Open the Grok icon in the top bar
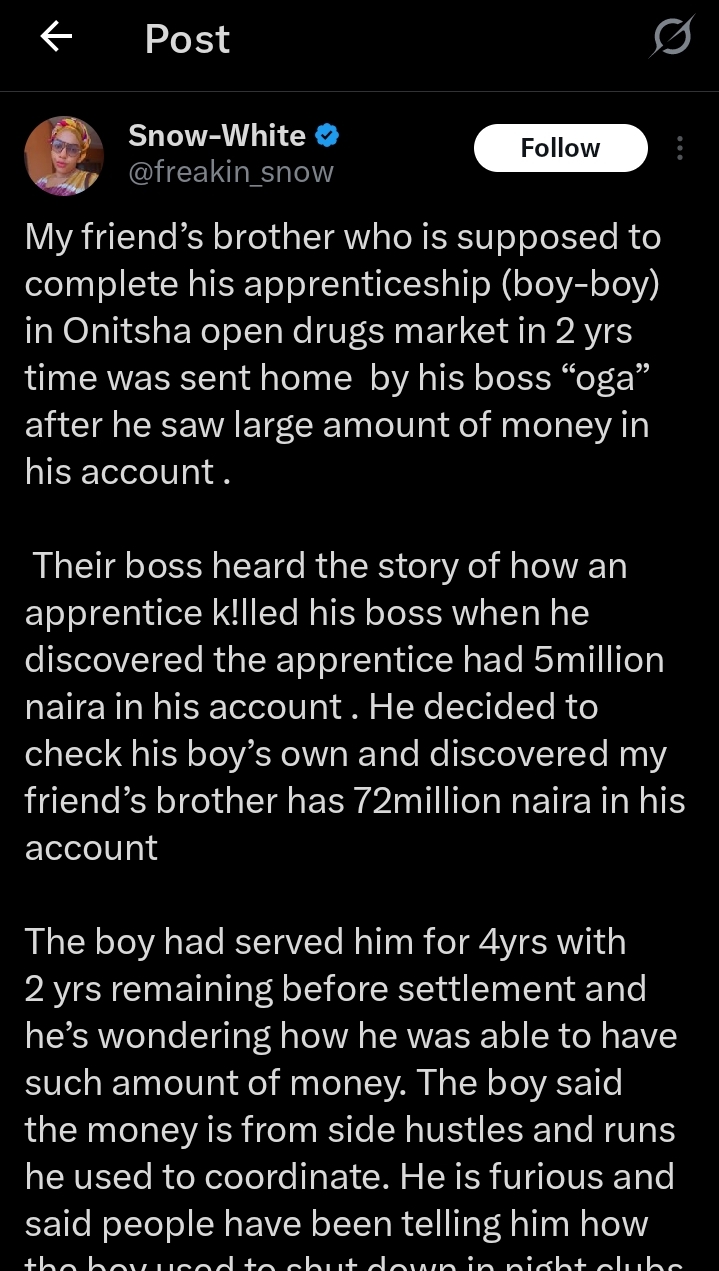719x1271 pixels. (x=672, y=39)
